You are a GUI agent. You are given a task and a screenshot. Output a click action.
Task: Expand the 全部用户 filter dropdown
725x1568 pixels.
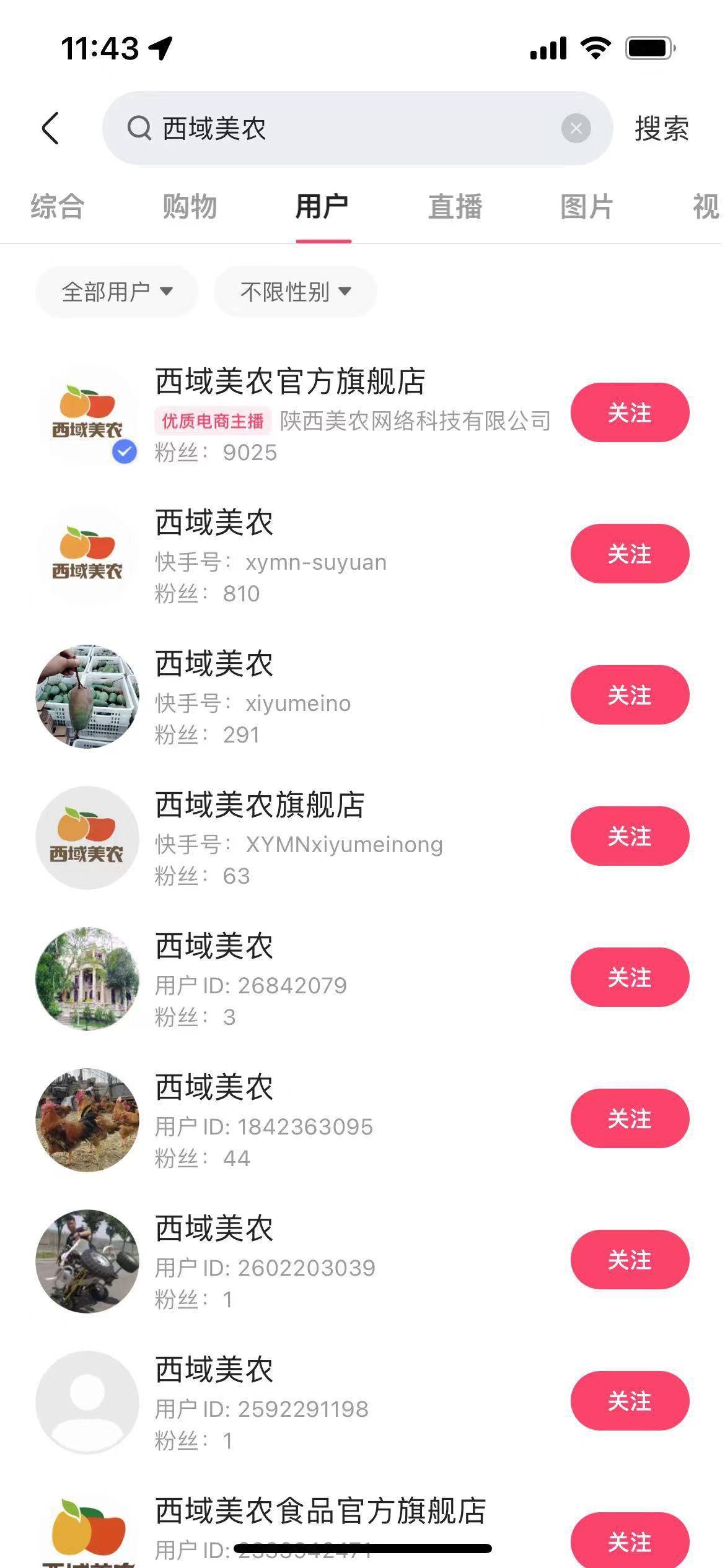(116, 292)
